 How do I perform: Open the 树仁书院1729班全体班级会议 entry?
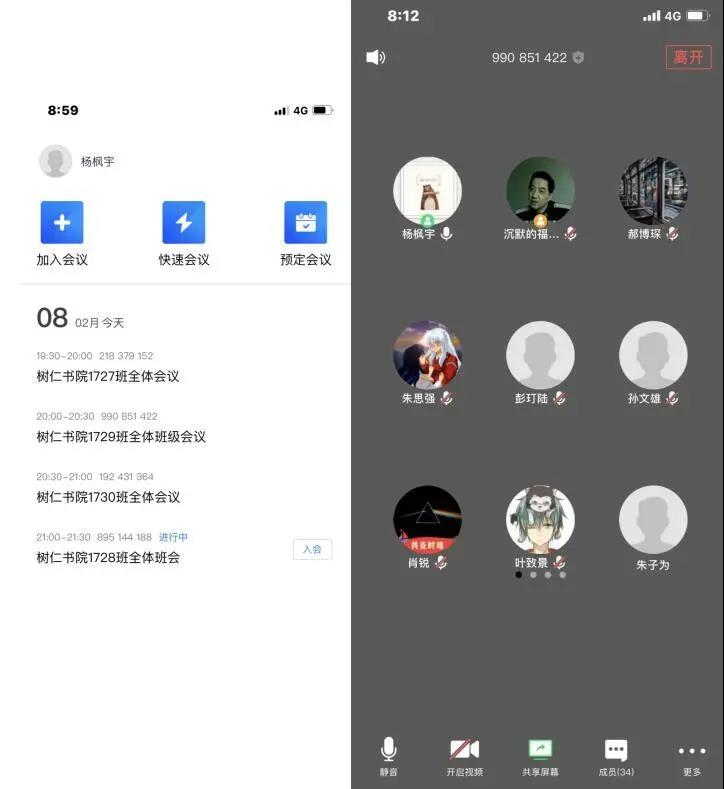coord(121,436)
